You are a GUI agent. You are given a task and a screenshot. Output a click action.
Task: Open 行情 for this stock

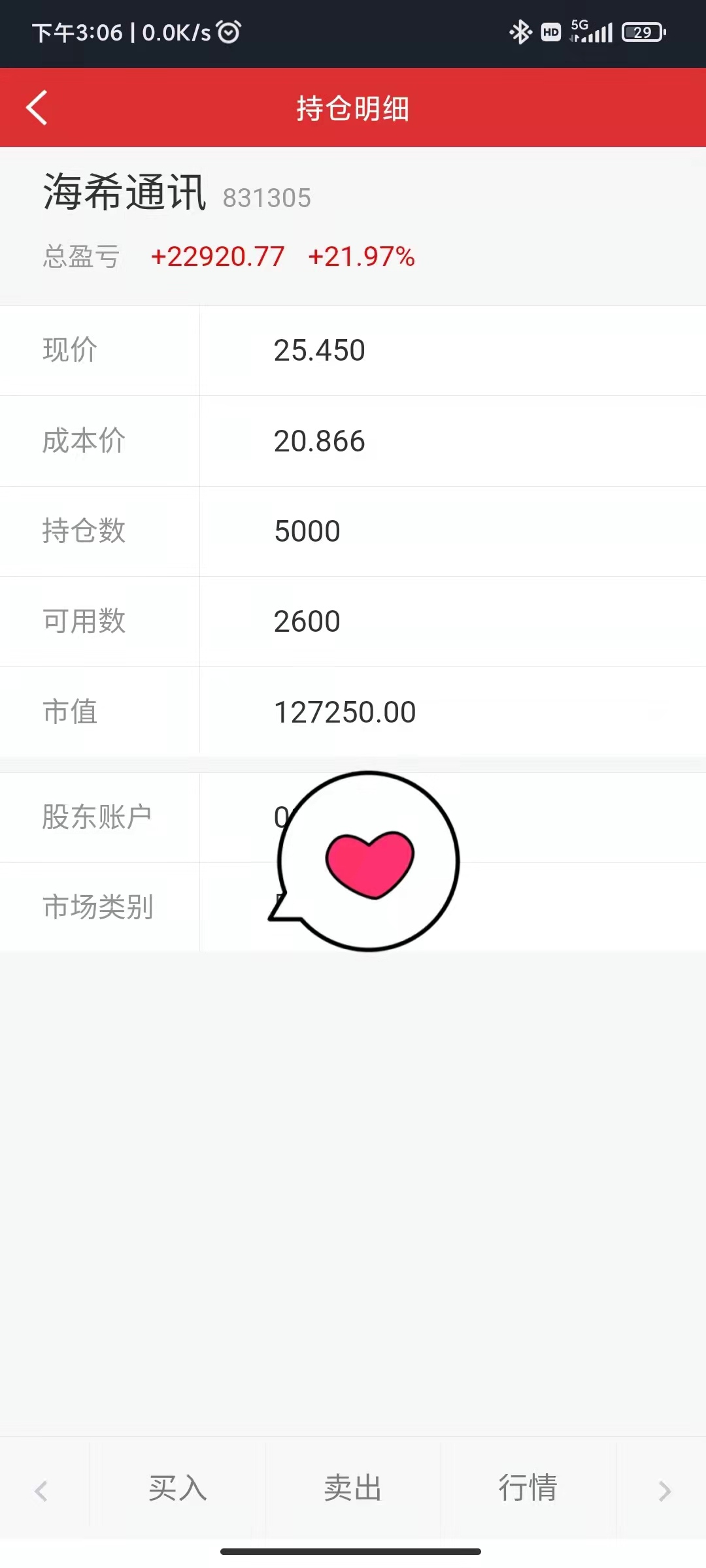point(528,1489)
